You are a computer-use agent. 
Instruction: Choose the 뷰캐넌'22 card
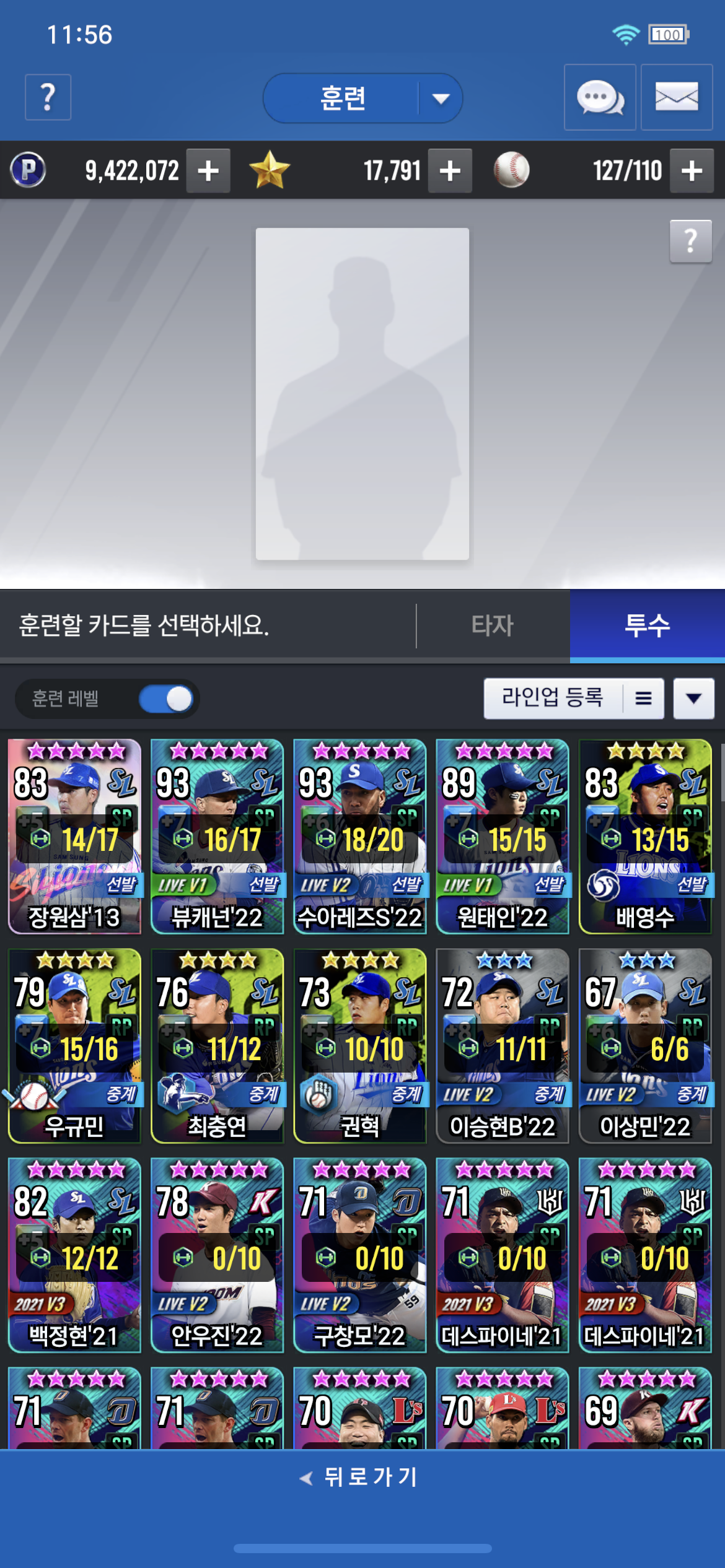[x=217, y=837]
